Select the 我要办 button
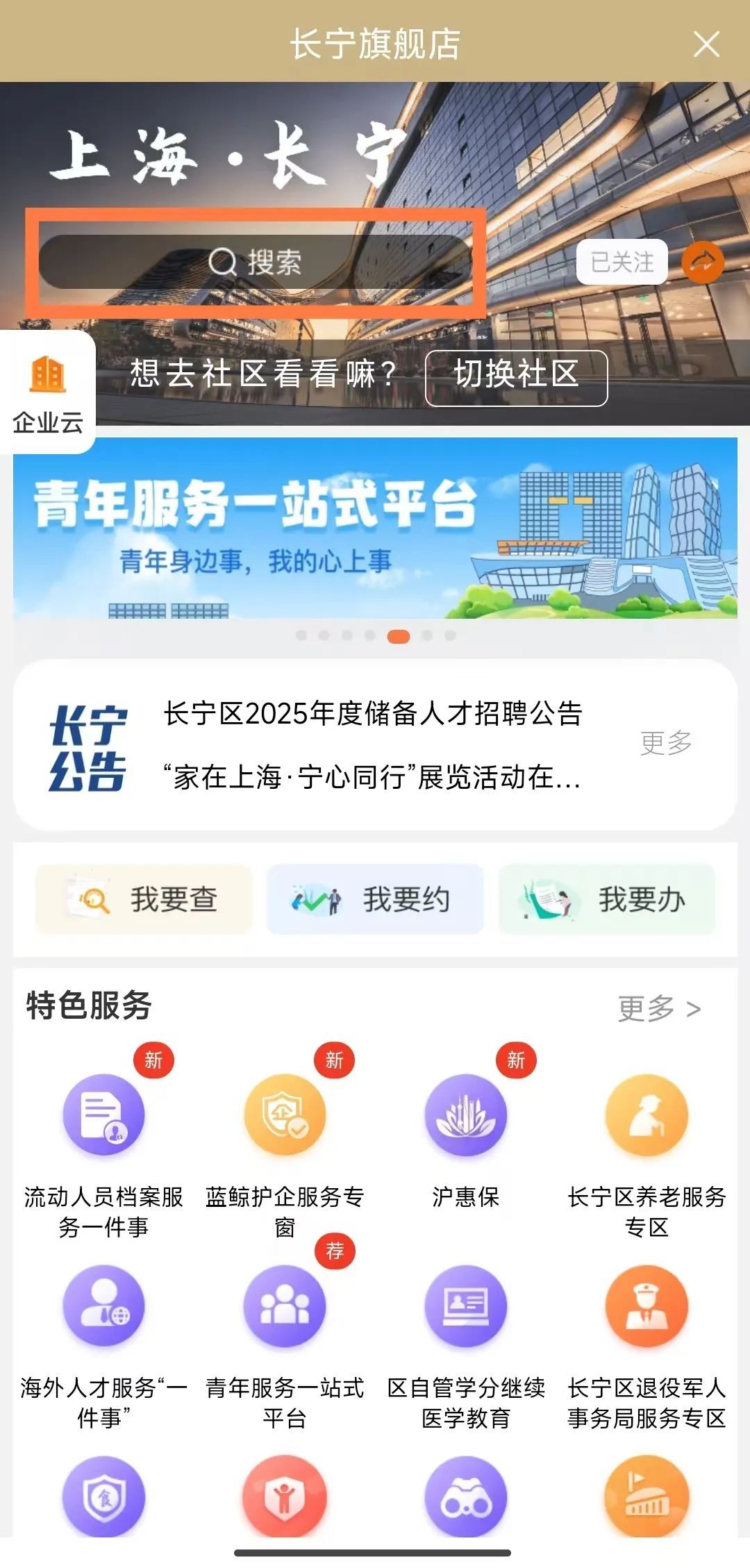 pyautogui.click(x=607, y=899)
